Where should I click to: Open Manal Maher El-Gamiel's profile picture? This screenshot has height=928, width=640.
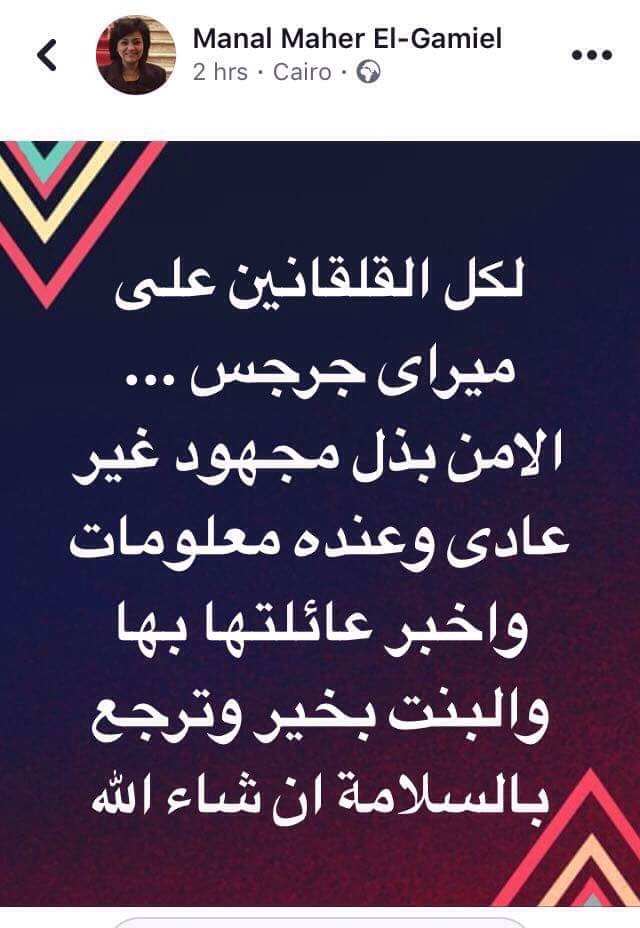tap(136, 56)
